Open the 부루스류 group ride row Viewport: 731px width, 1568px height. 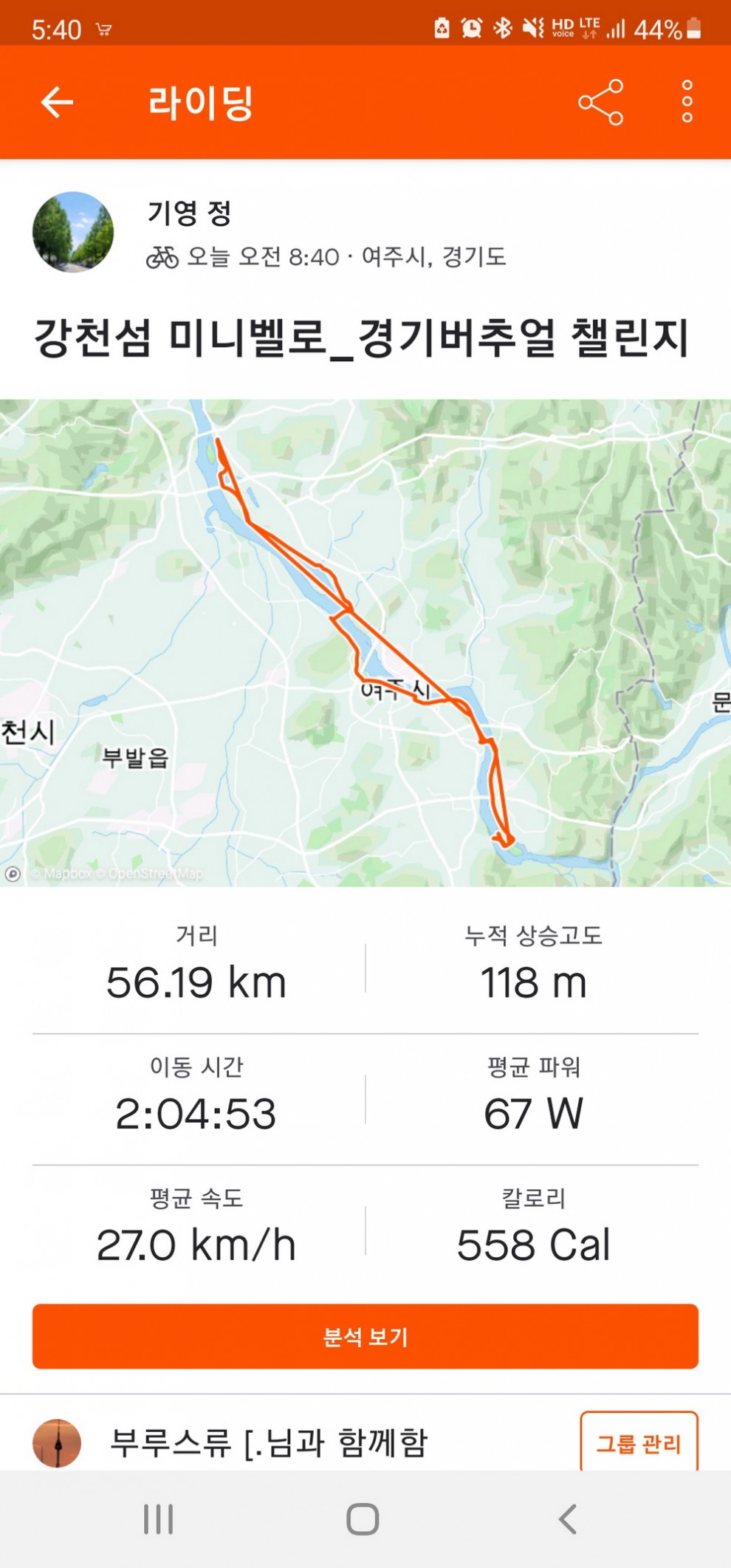coord(270,1442)
